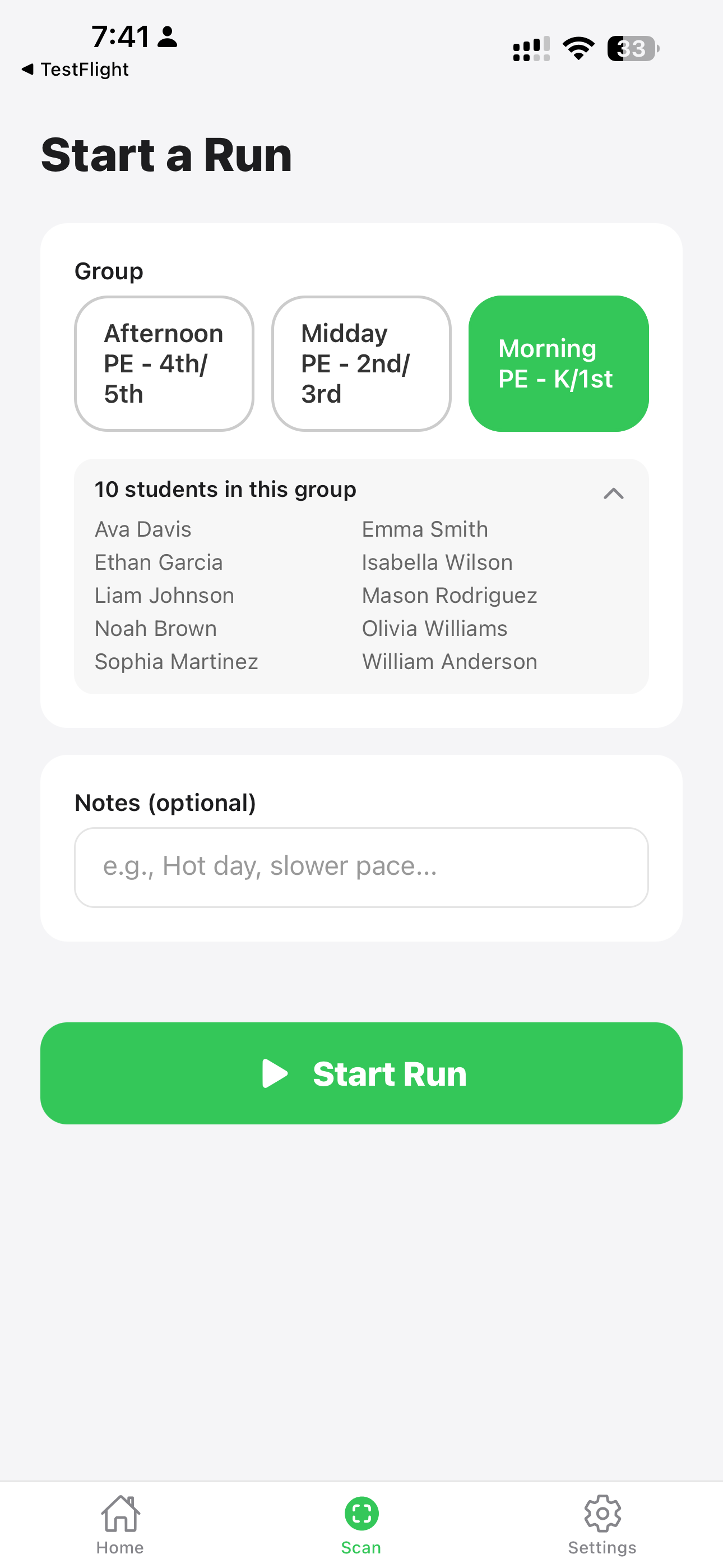Tap the battery indicator showing 33
This screenshot has height=1568, width=723.
pyautogui.click(x=633, y=48)
